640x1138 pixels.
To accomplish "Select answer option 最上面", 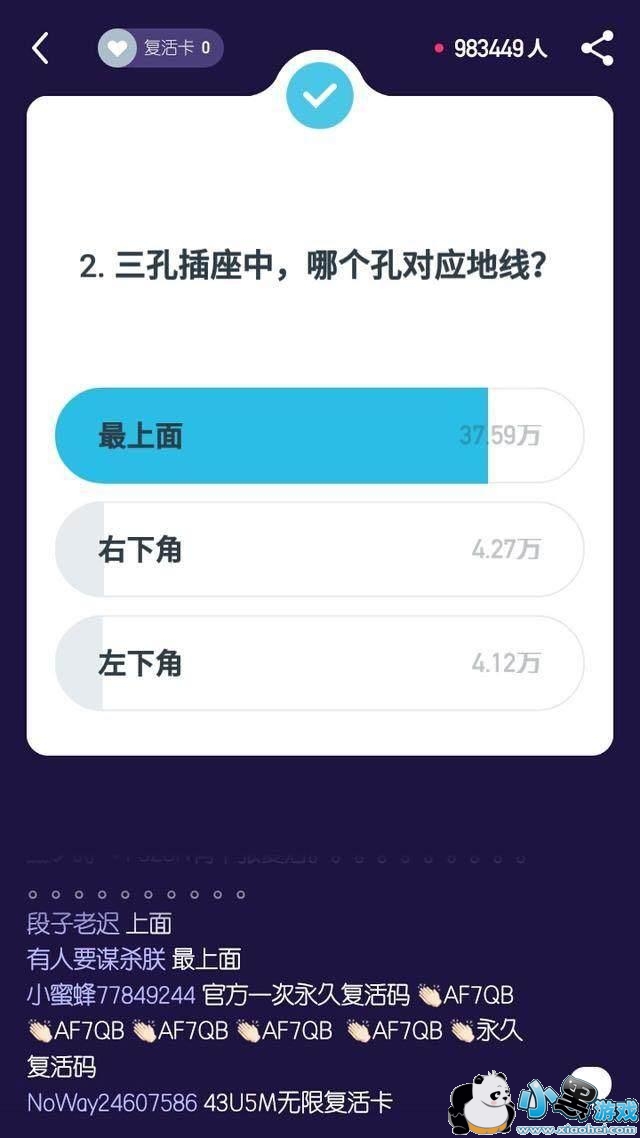I will [318, 436].
